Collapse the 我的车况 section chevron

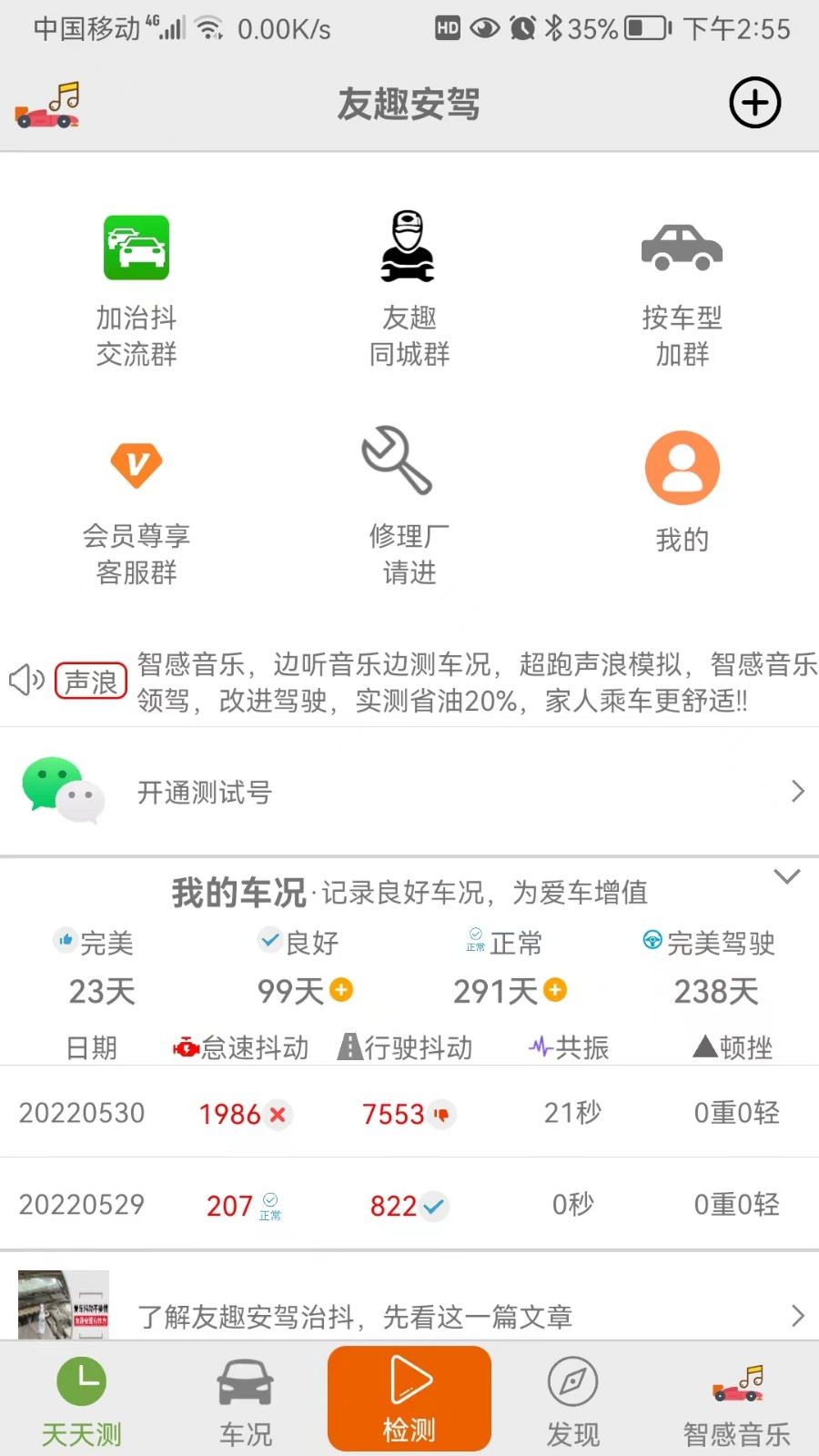pyautogui.click(x=786, y=876)
